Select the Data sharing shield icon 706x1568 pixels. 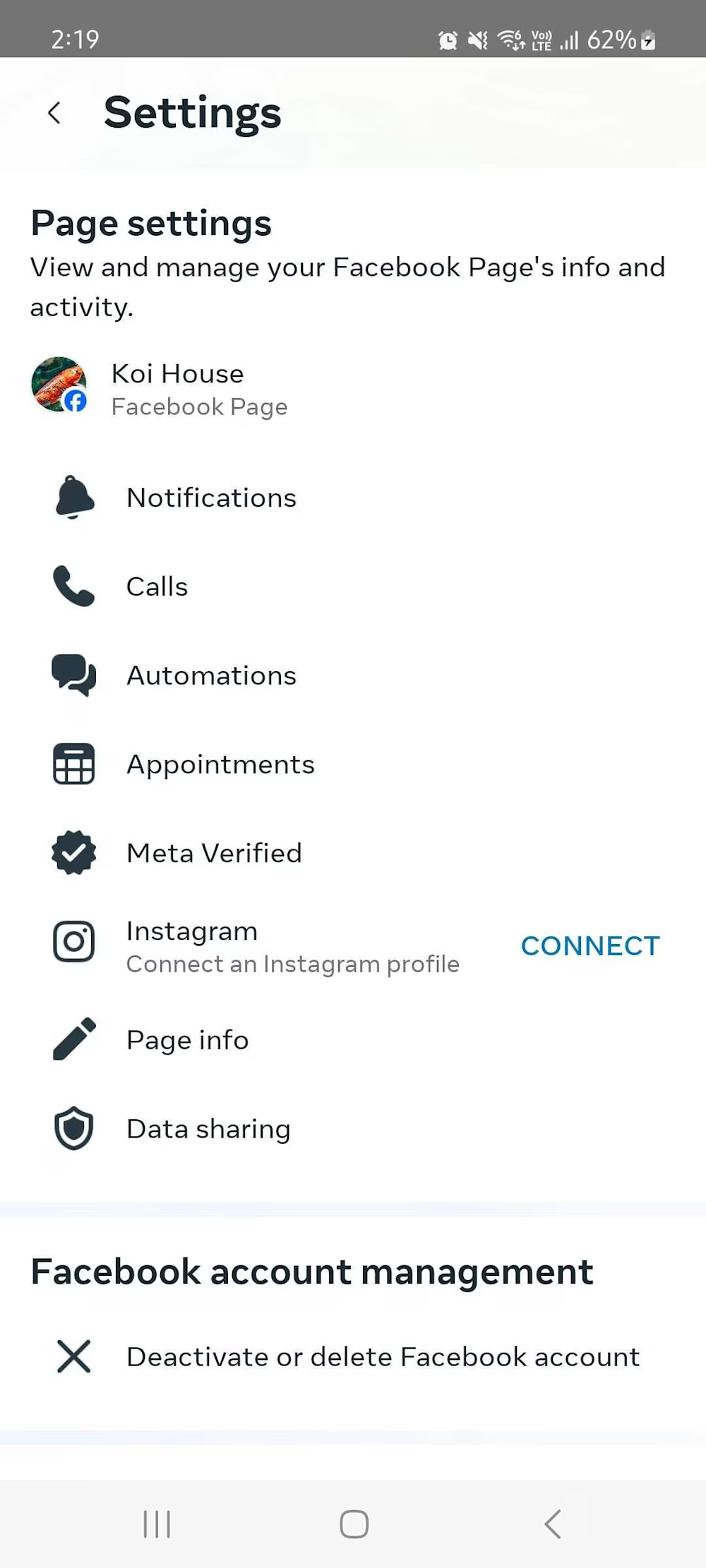(x=73, y=1128)
